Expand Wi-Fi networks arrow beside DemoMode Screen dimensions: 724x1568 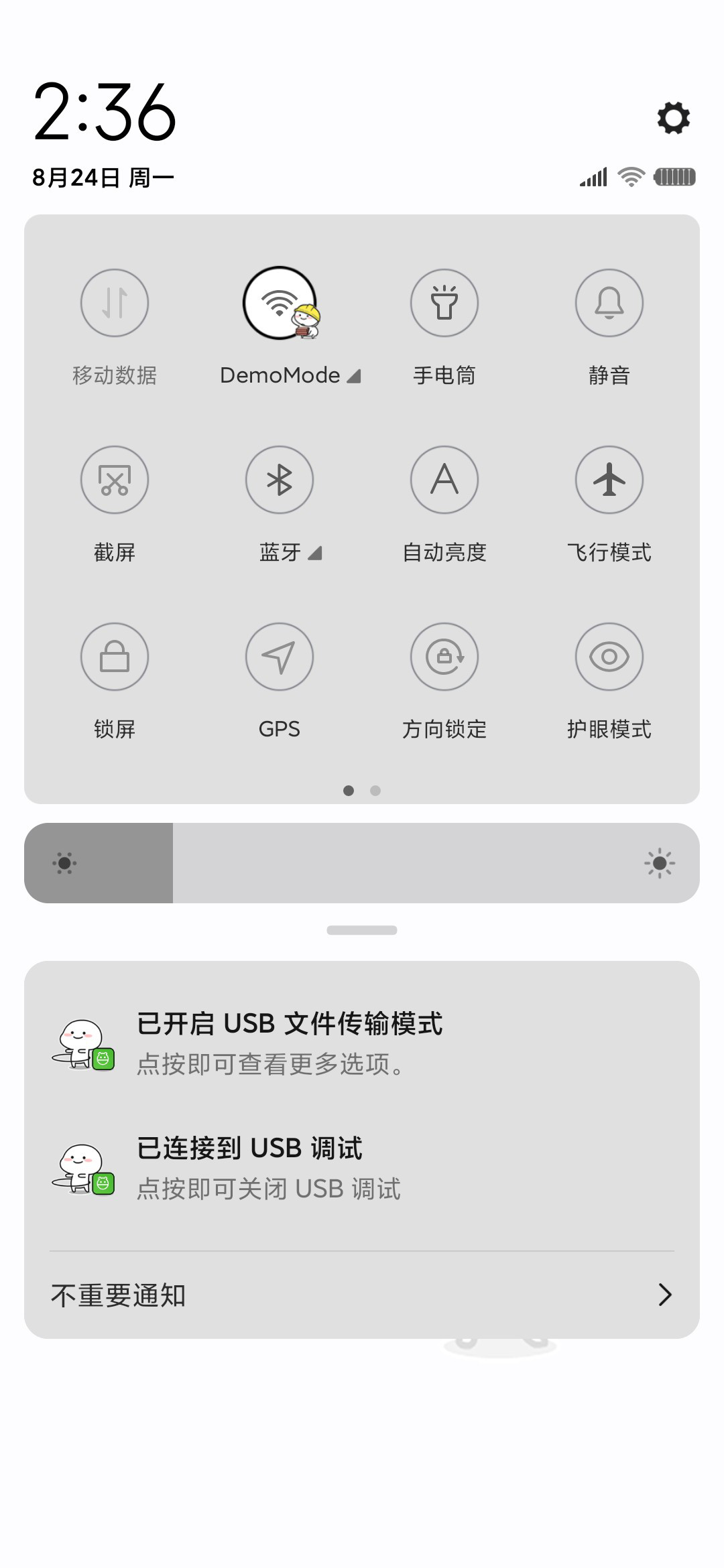click(x=354, y=376)
